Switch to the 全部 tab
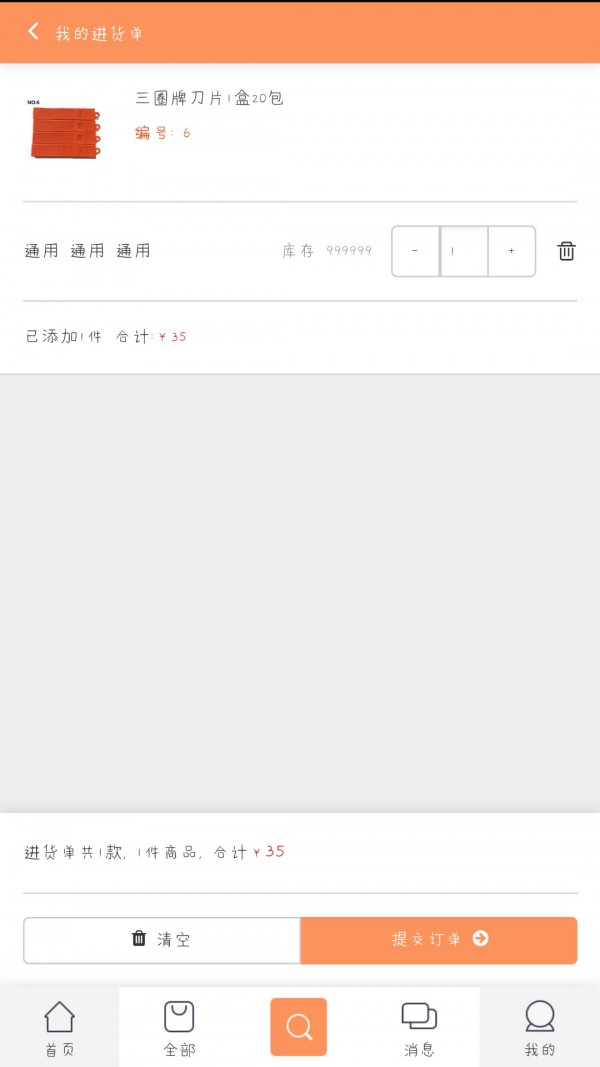The image size is (600, 1067). (x=179, y=1028)
